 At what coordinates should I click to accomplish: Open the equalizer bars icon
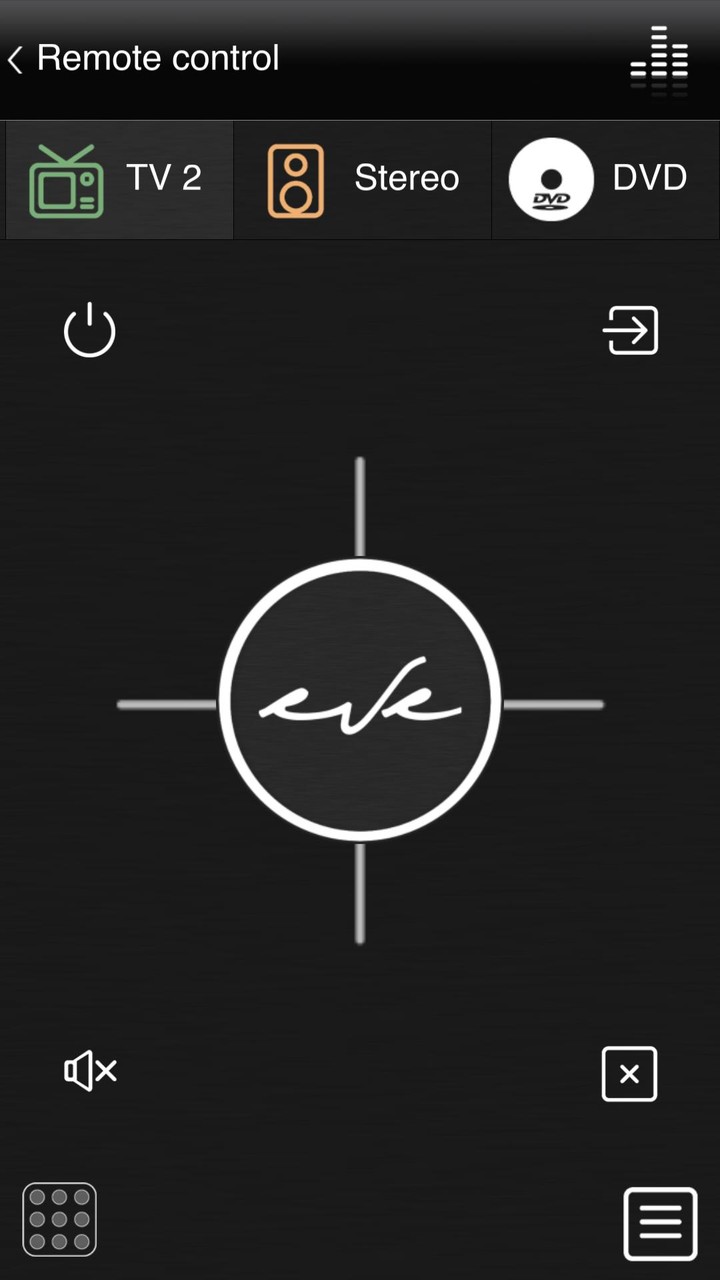click(x=660, y=60)
